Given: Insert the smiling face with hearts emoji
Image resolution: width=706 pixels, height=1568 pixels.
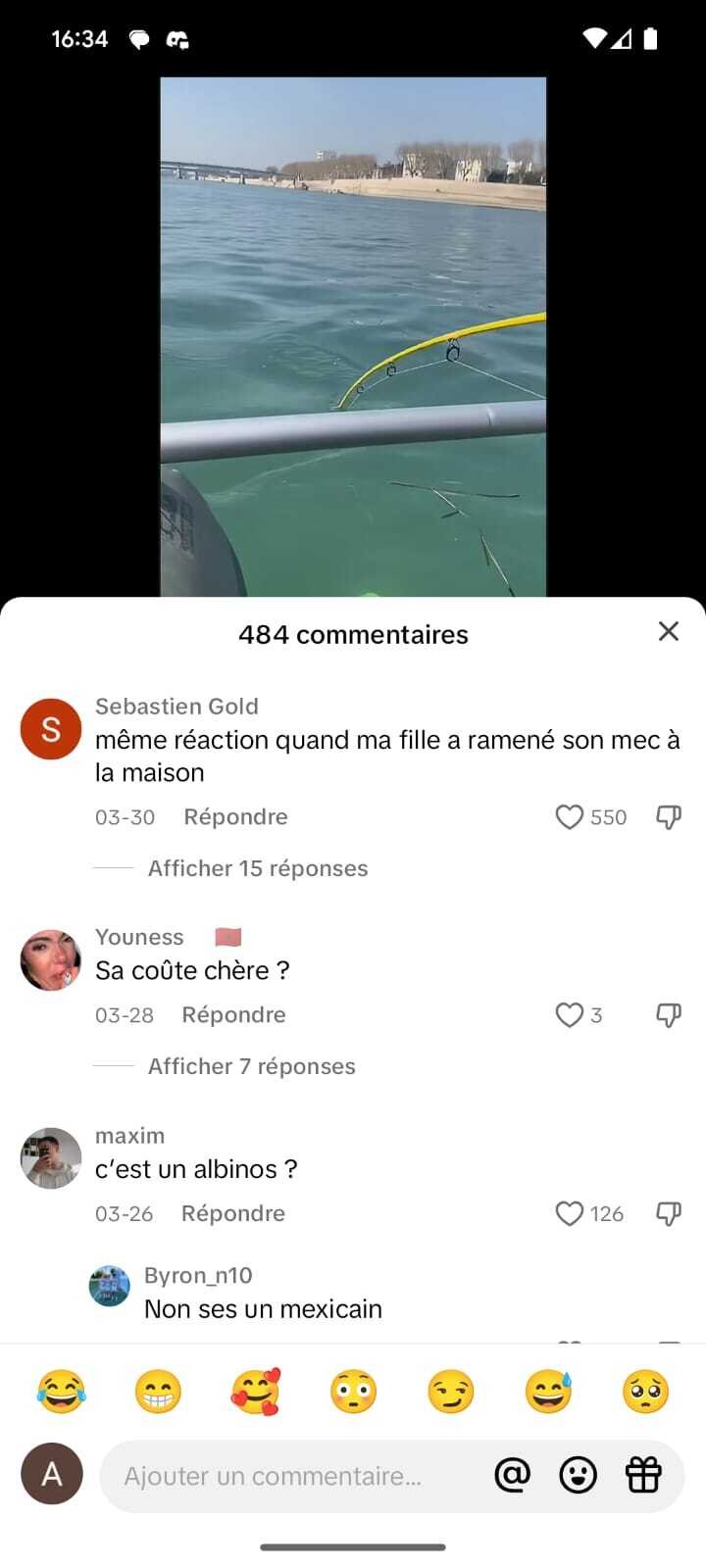Looking at the screenshot, I should click(256, 1392).
